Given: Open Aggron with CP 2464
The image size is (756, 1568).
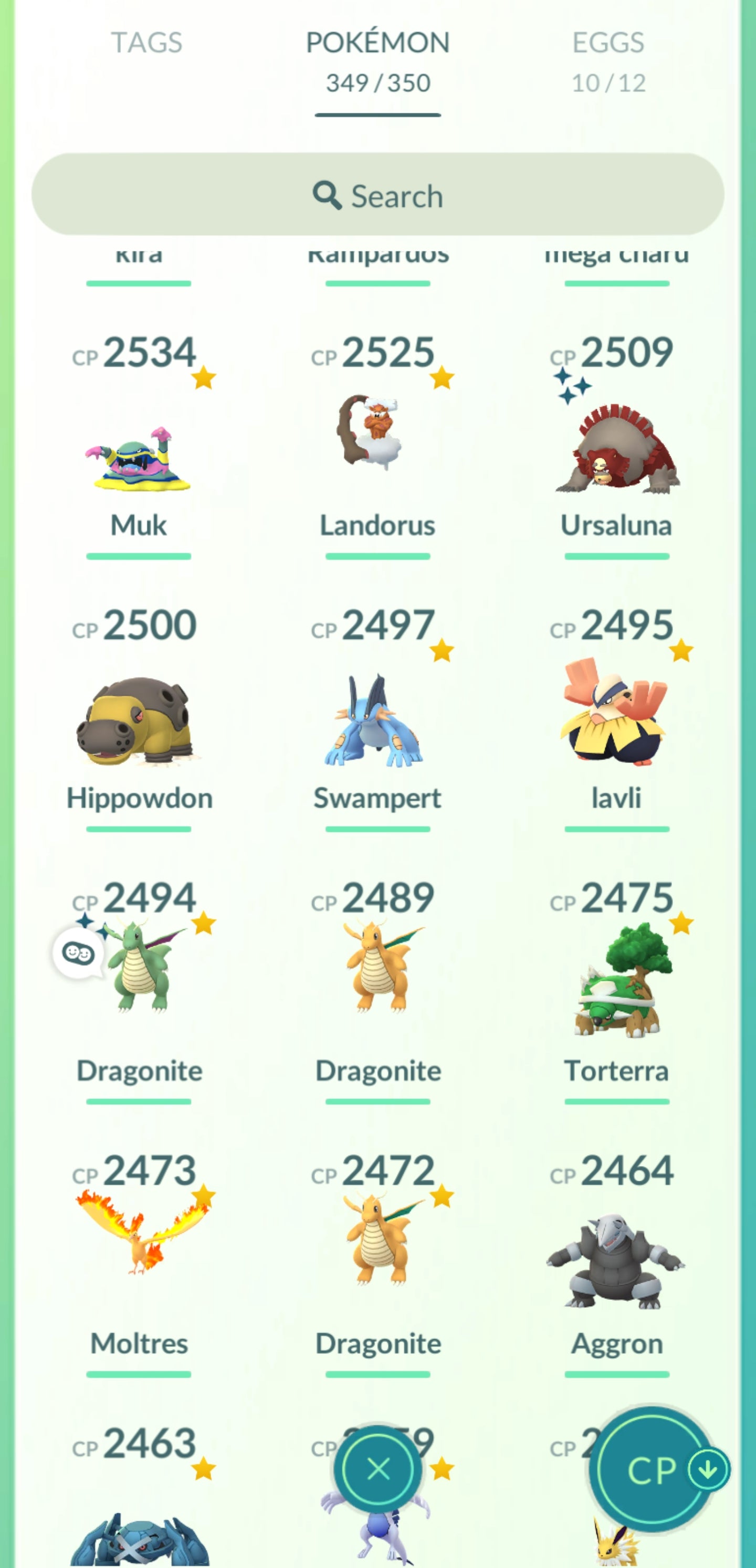Looking at the screenshot, I should pyautogui.click(x=616, y=1260).
